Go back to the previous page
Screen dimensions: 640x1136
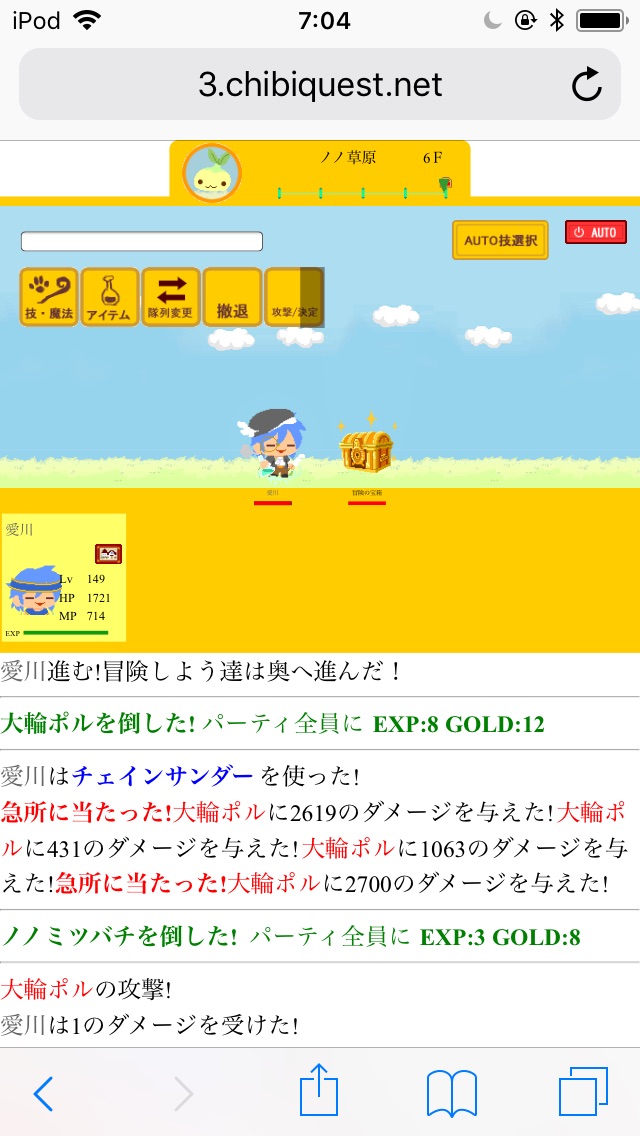[x=42, y=1094]
